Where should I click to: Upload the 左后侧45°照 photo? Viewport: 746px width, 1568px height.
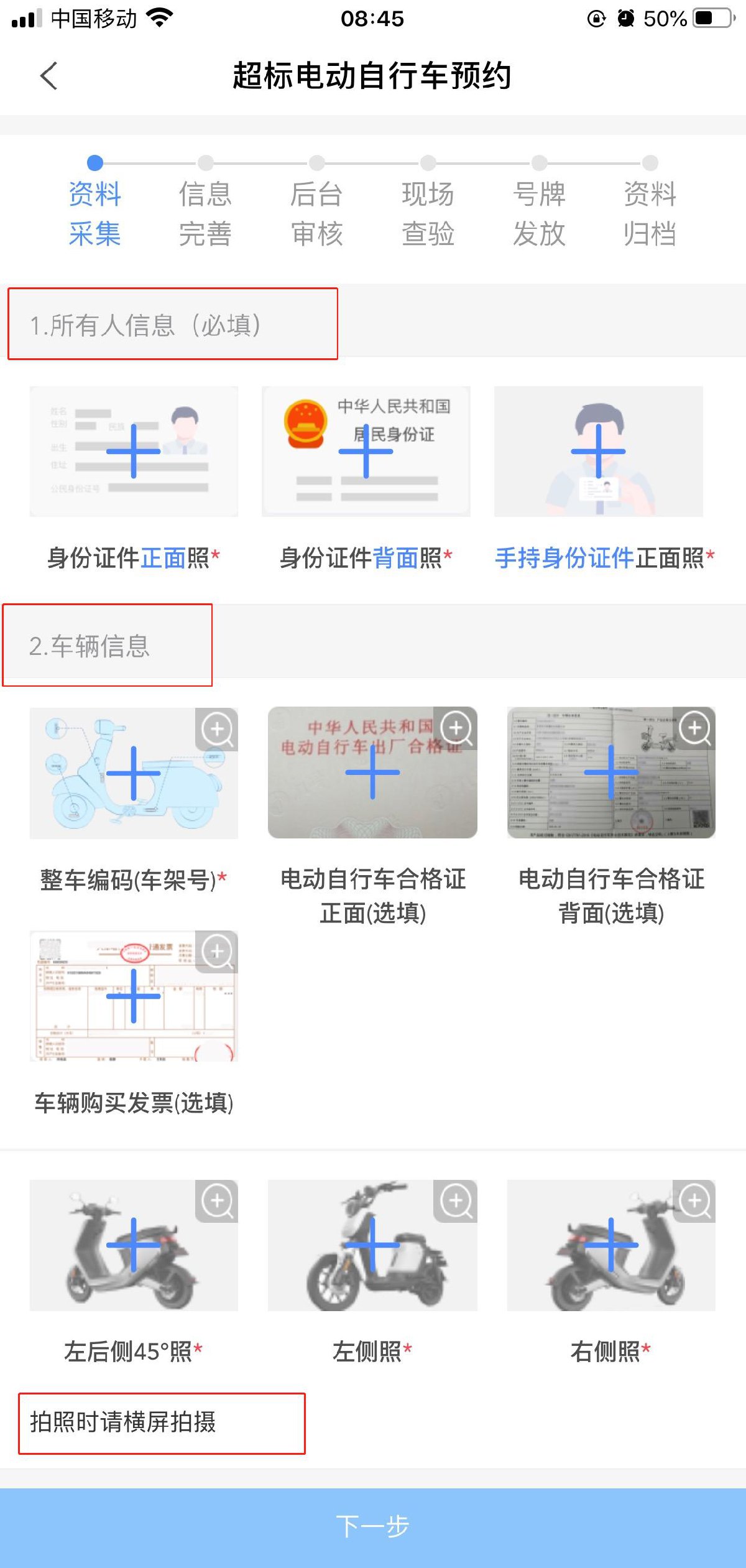coord(133,1245)
